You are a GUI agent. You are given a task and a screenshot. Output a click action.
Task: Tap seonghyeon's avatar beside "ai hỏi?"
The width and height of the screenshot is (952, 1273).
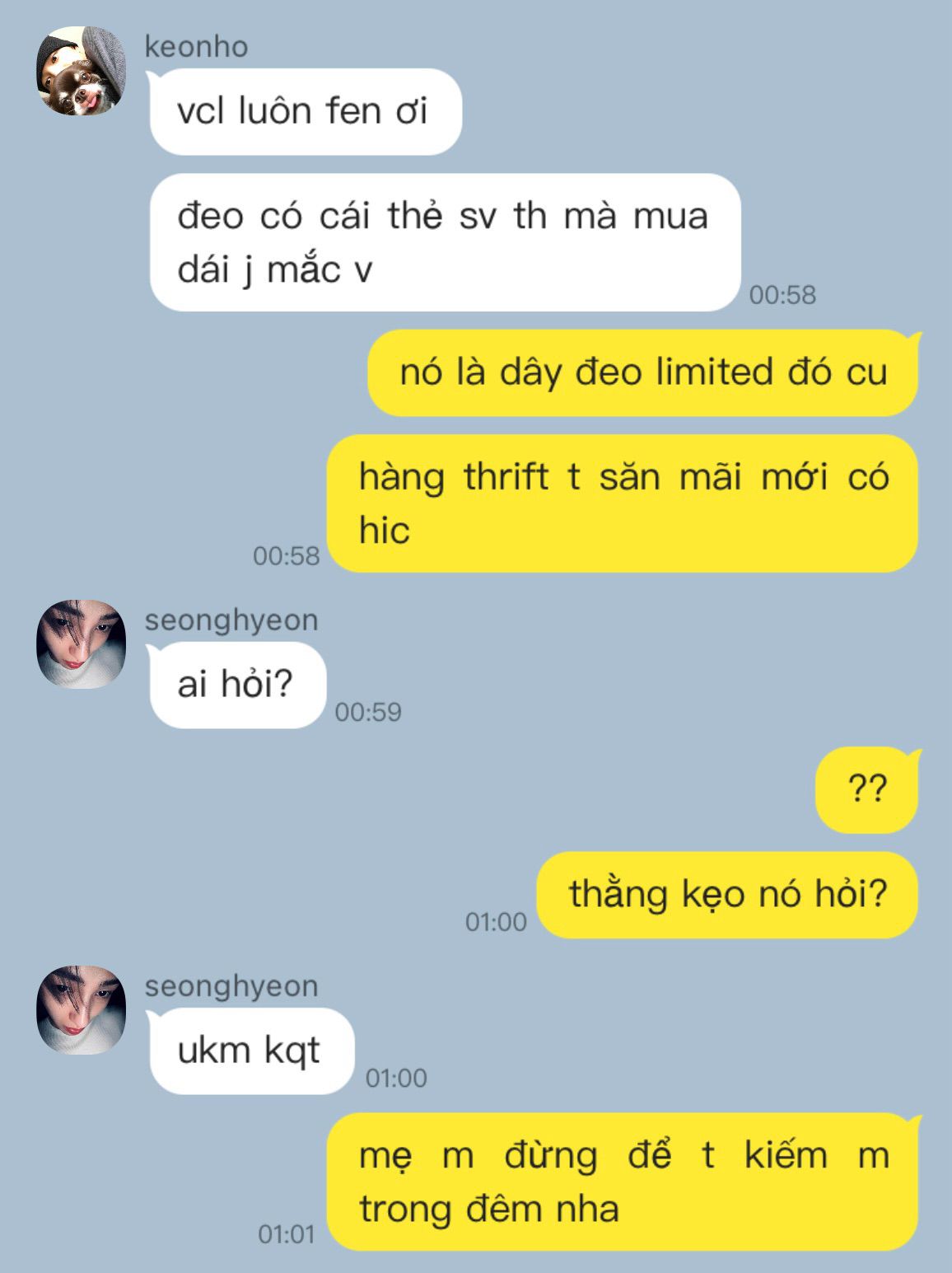coord(81,644)
